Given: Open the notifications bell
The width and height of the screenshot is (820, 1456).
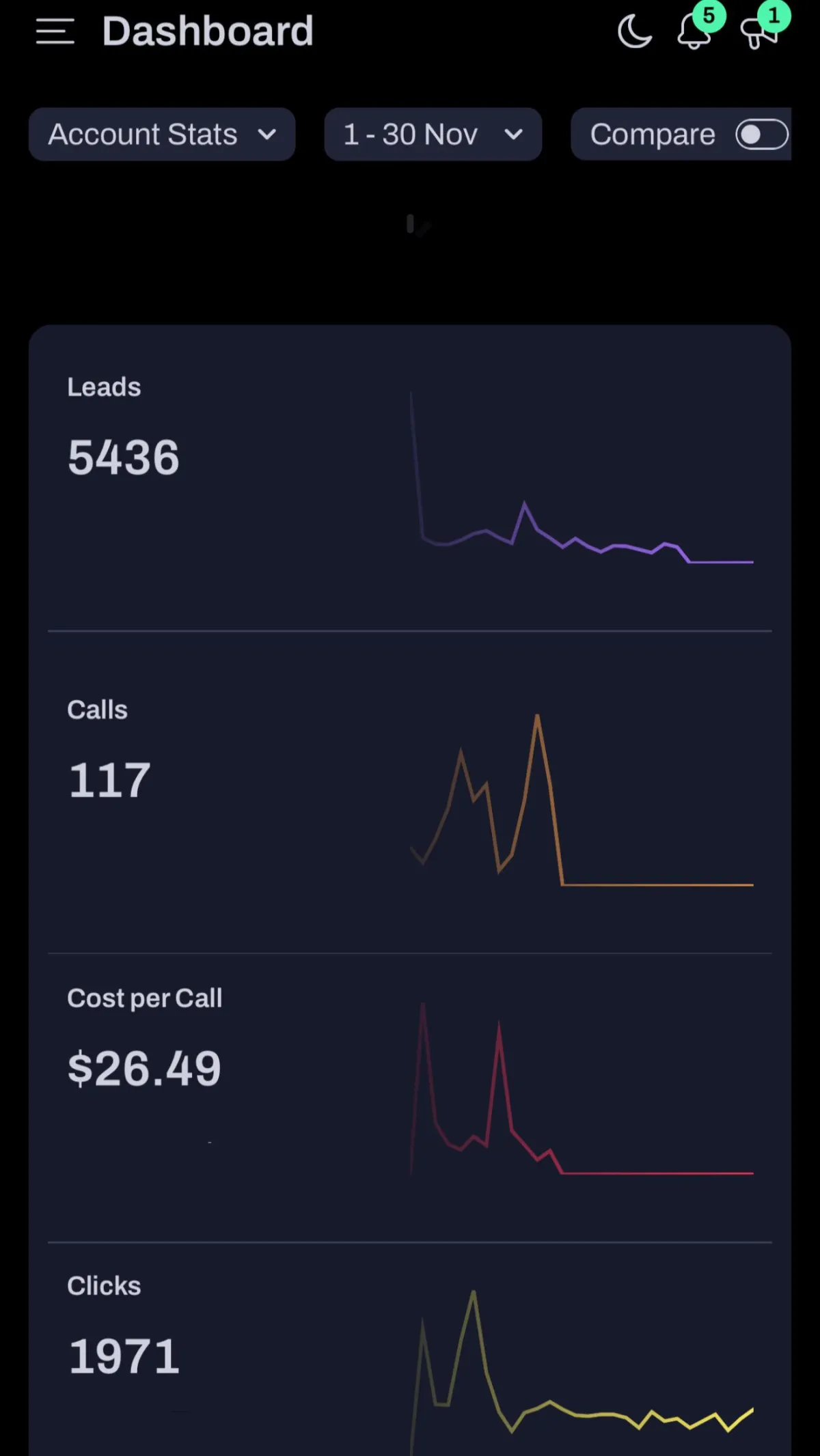Looking at the screenshot, I should [x=694, y=31].
